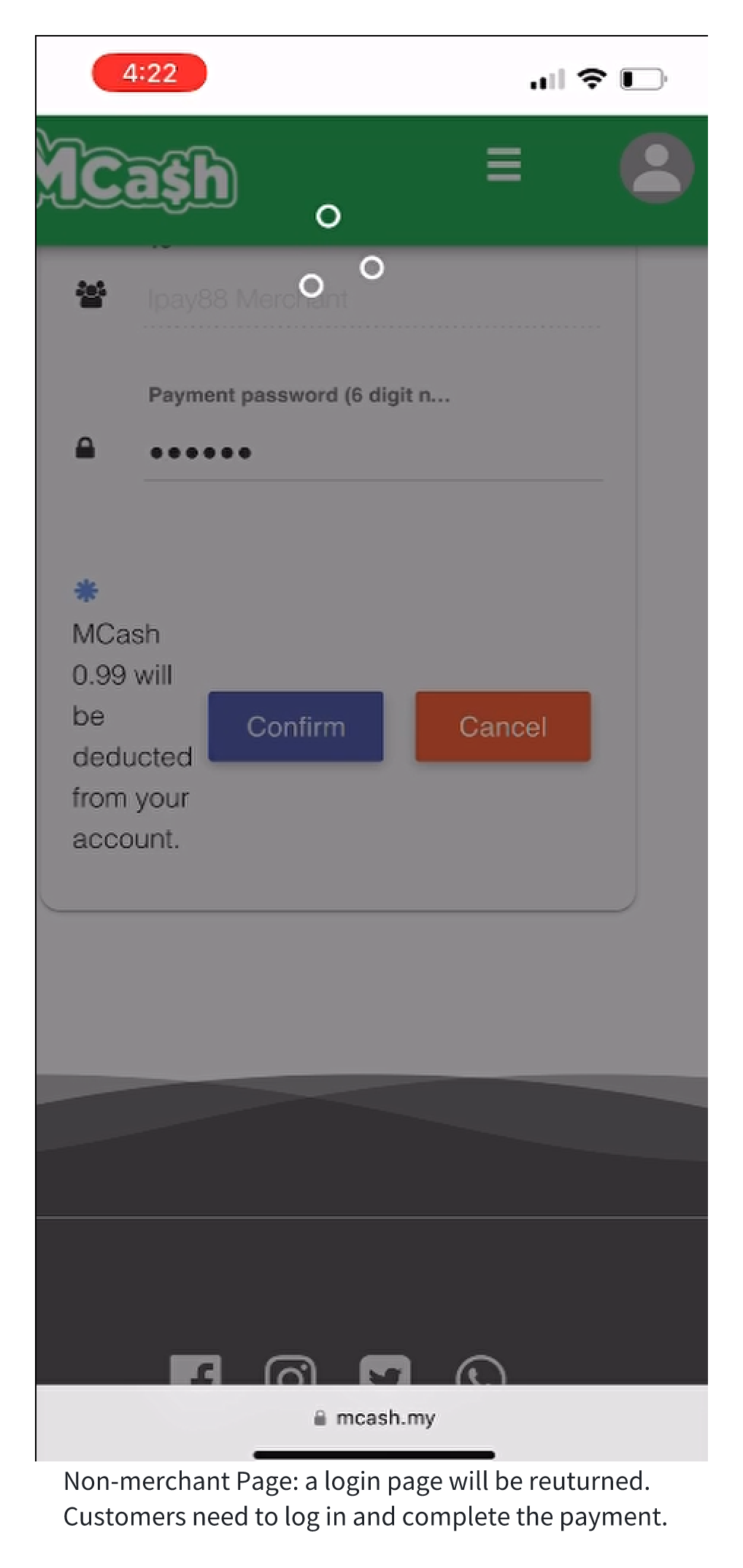The height and width of the screenshot is (1568, 743).
Task: Open the profile avatar icon
Action: (656, 168)
